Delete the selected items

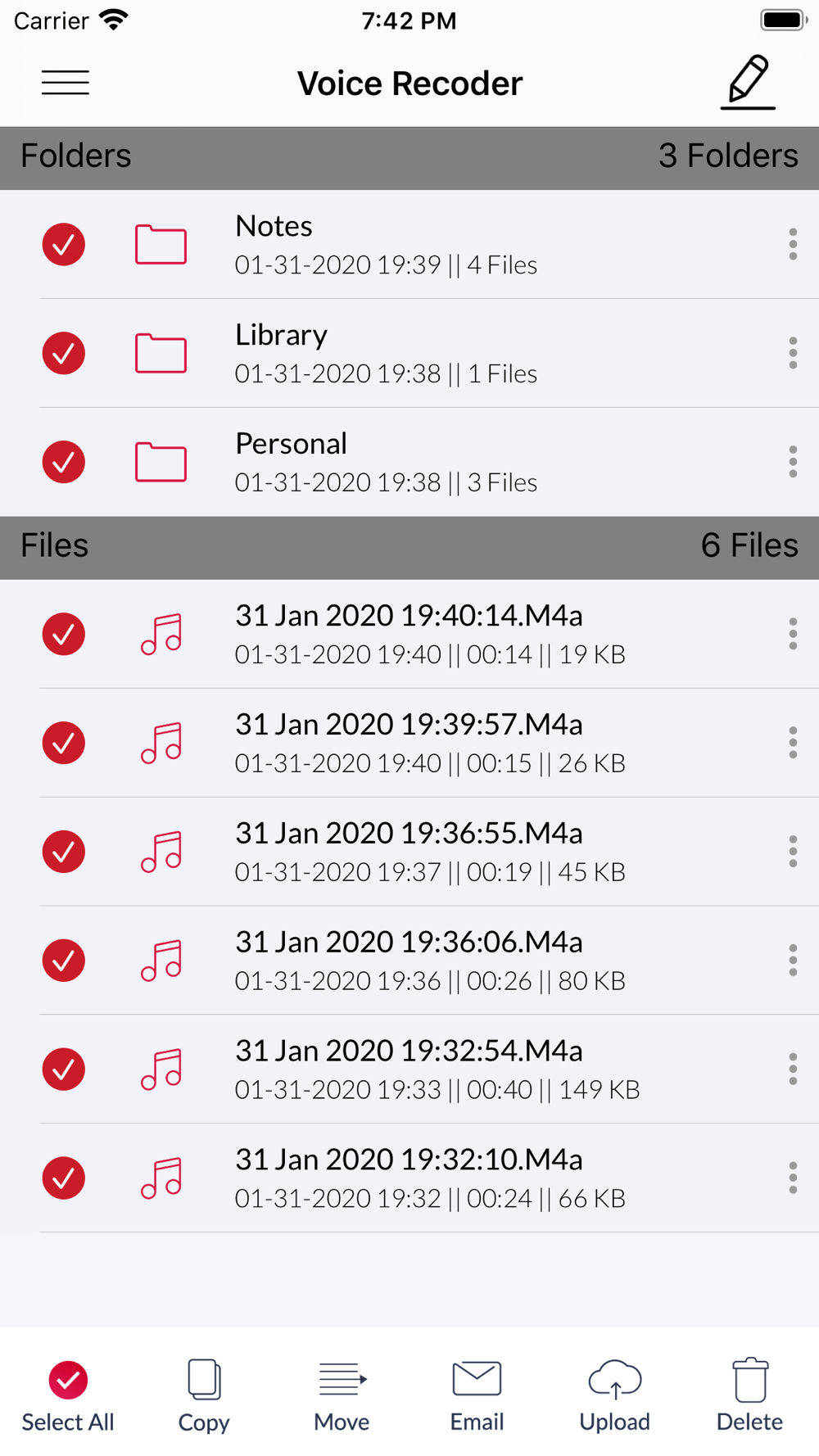[749, 1395]
